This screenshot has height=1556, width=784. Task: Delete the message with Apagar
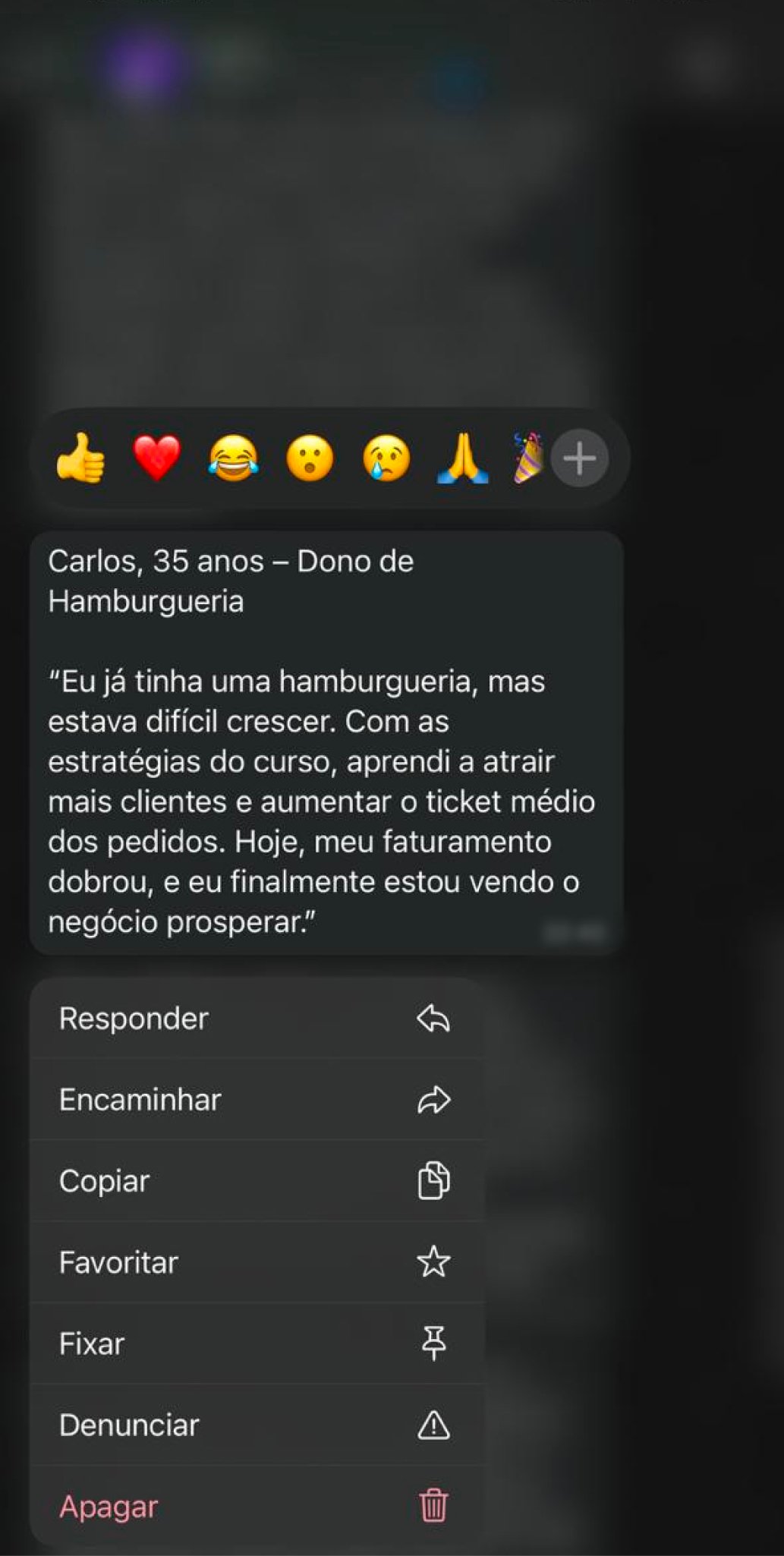(x=257, y=1506)
